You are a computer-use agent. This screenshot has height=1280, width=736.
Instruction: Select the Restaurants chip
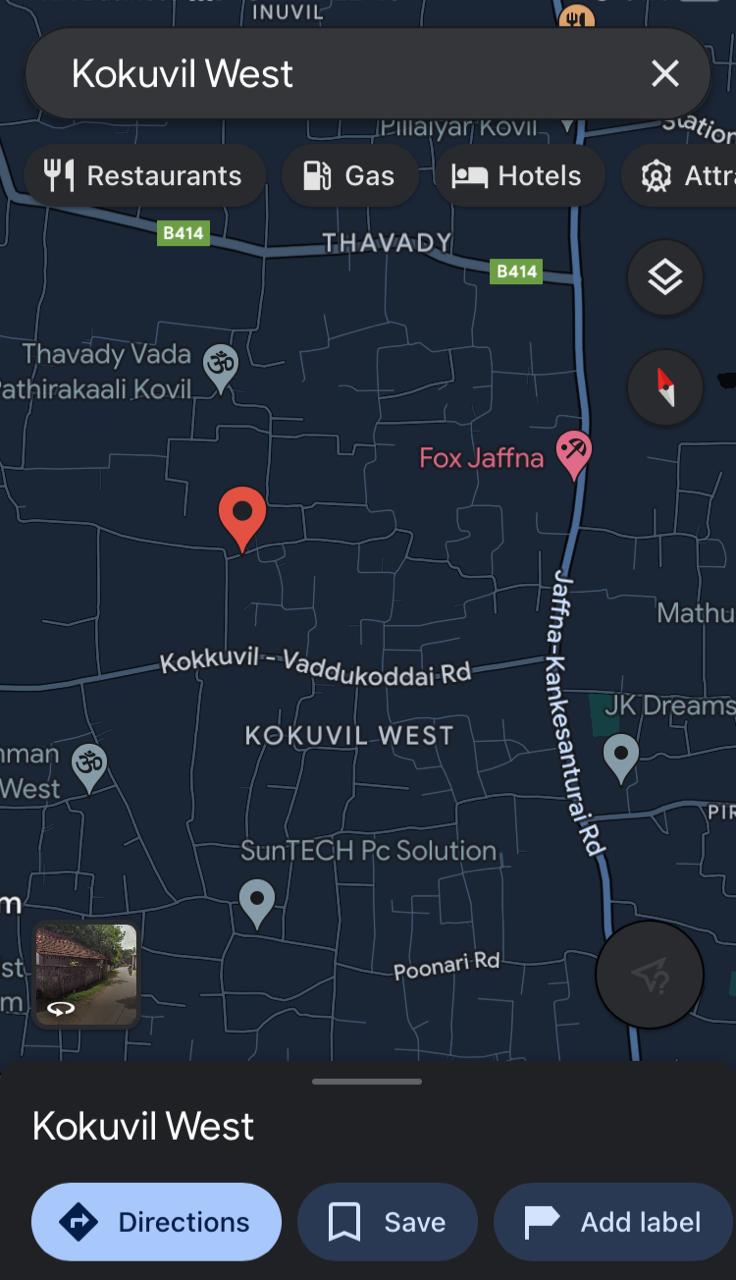pyautogui.click(x=144, y=176)
